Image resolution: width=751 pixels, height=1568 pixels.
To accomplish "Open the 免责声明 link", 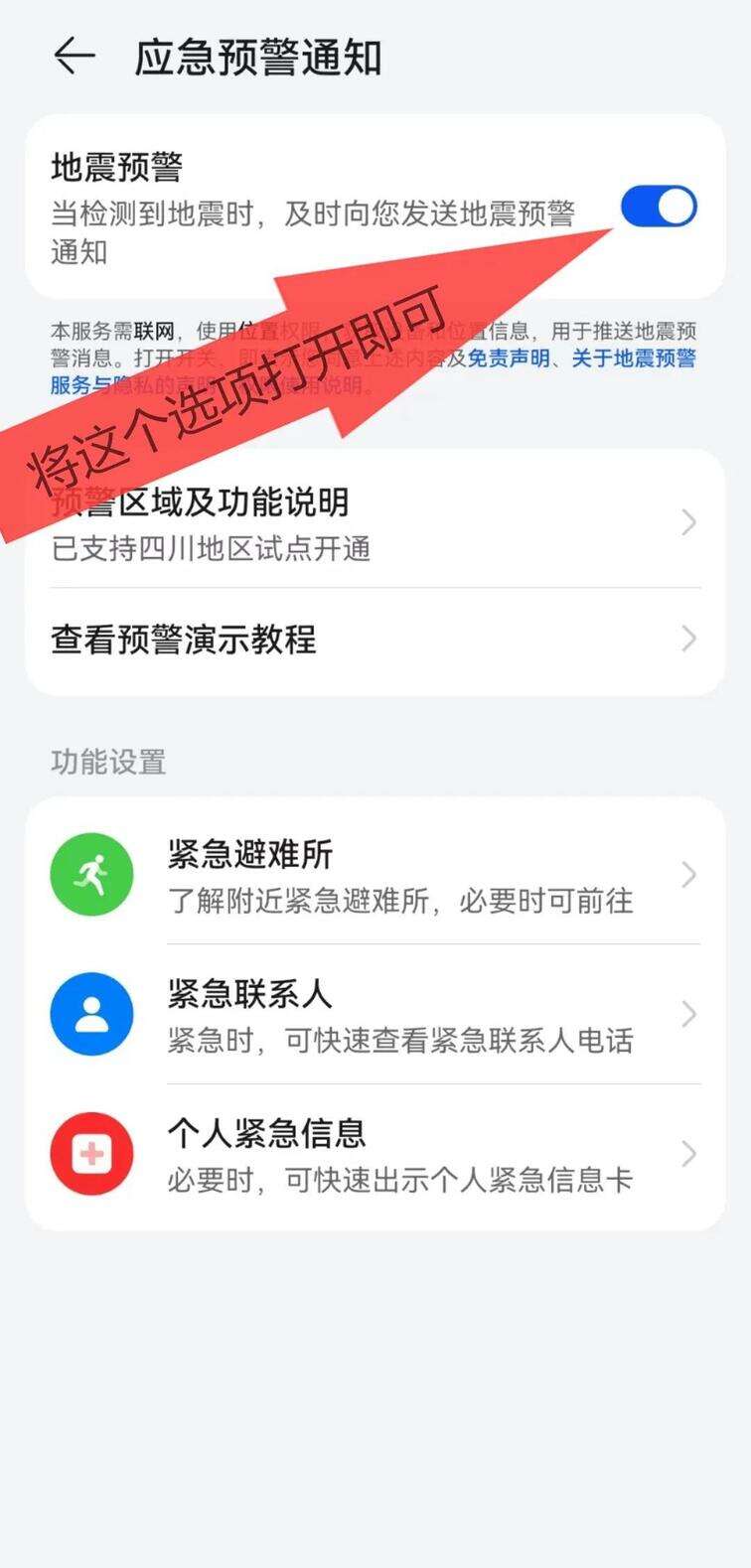I will tap(508, 358).
